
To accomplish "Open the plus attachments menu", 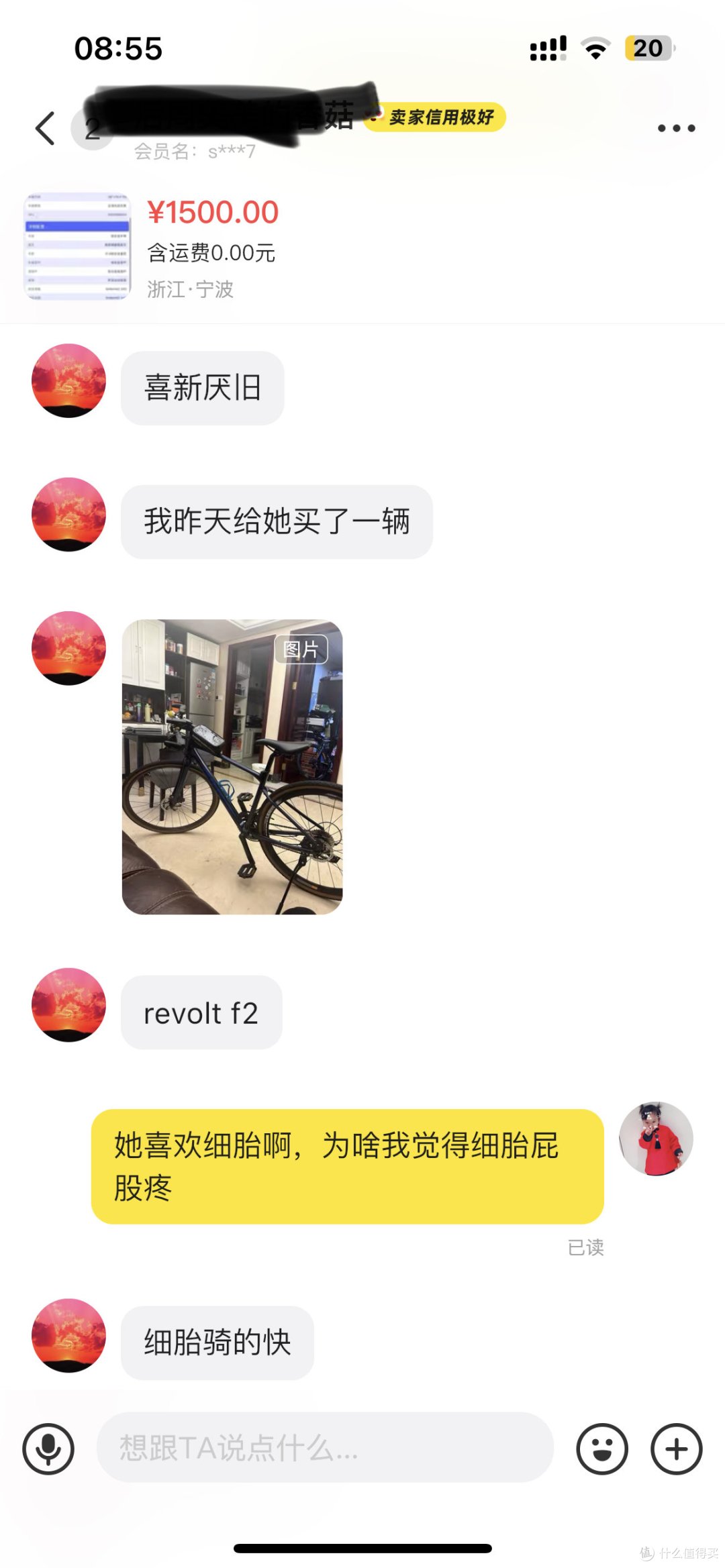I will 676,1449.
